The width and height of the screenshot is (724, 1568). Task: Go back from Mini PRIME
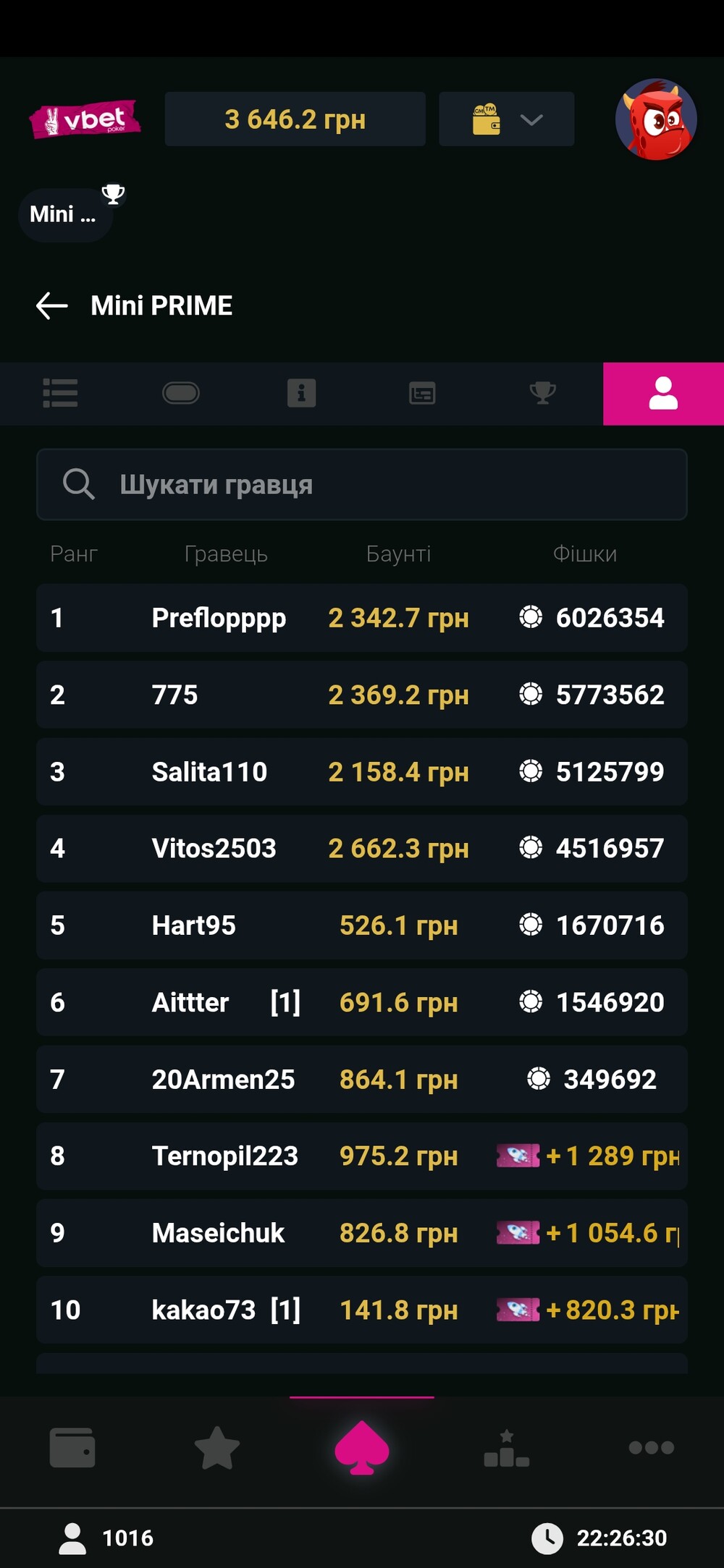[x=52, y=305]
